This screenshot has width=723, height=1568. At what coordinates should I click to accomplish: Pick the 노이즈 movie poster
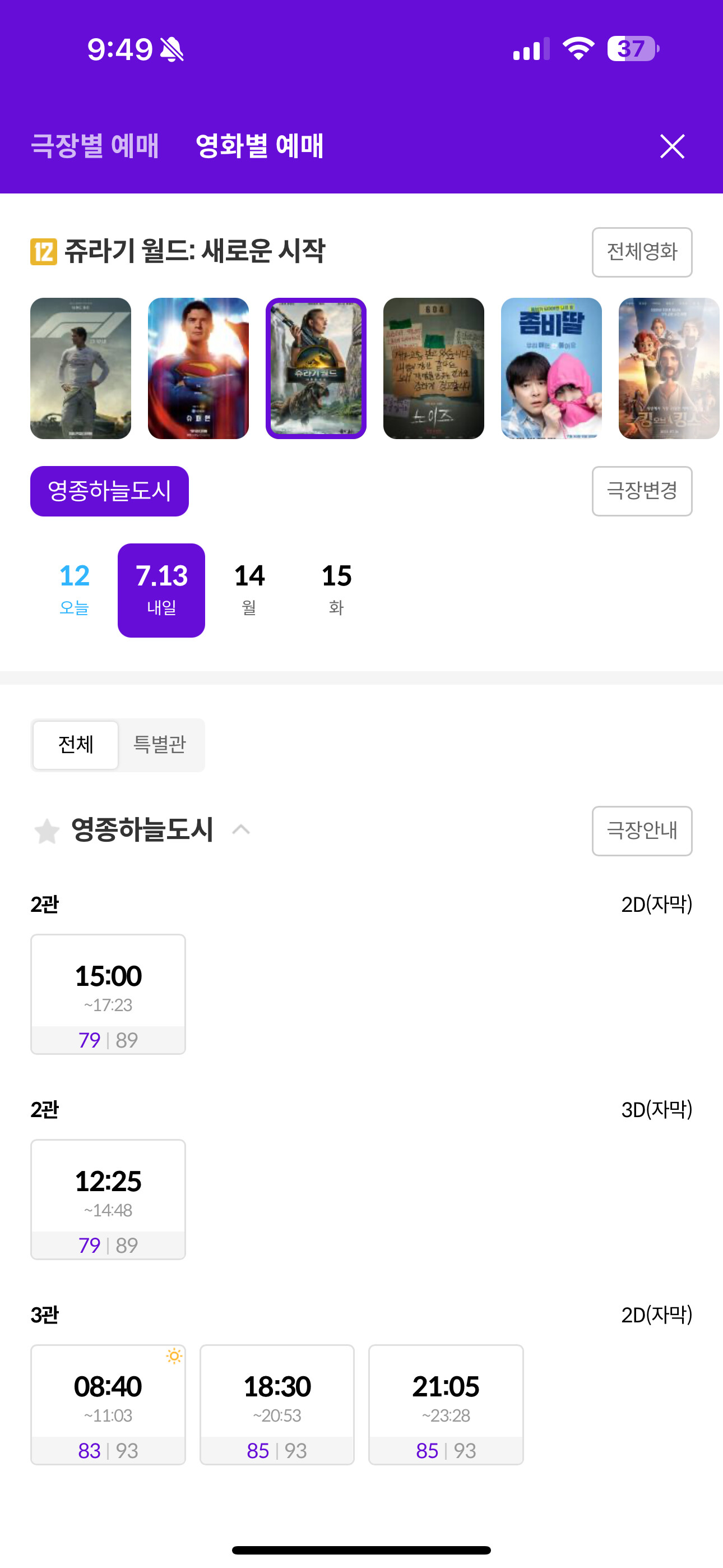tap(433, 368)
